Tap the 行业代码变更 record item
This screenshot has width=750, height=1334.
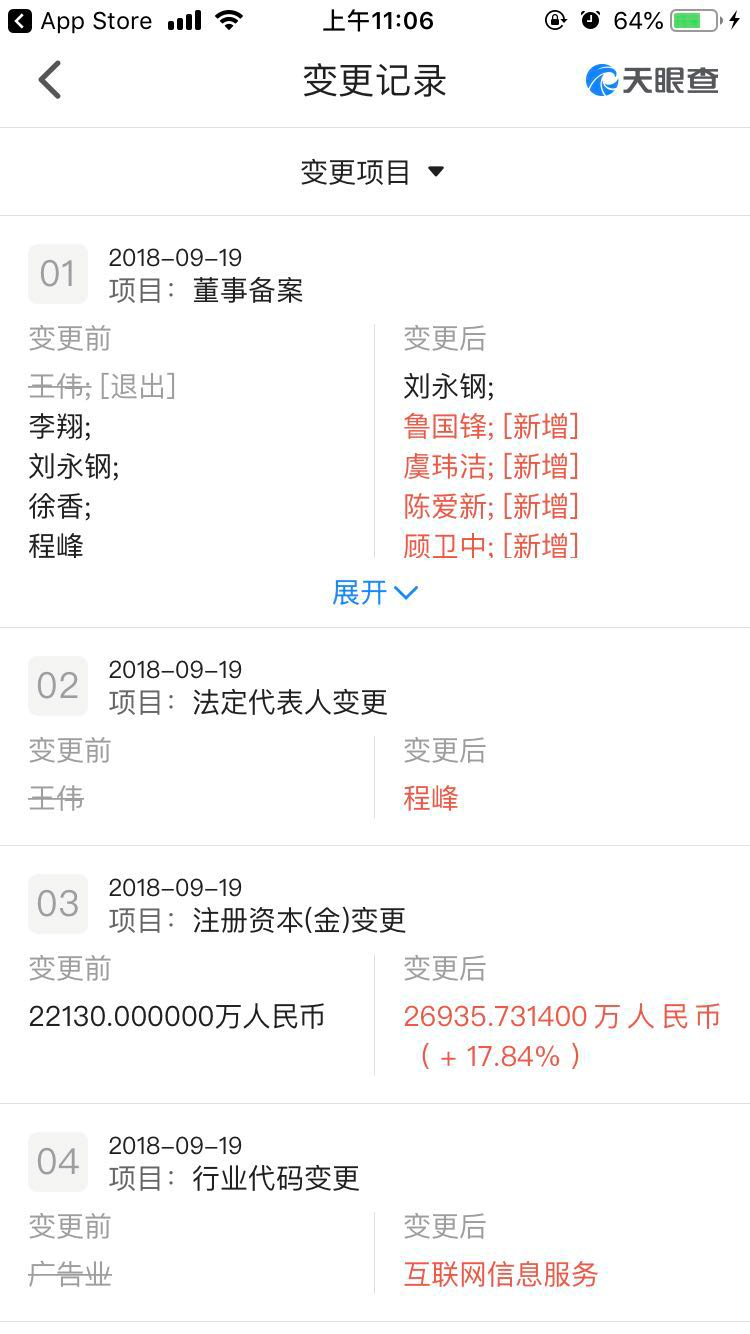(x=299, y=1177)
